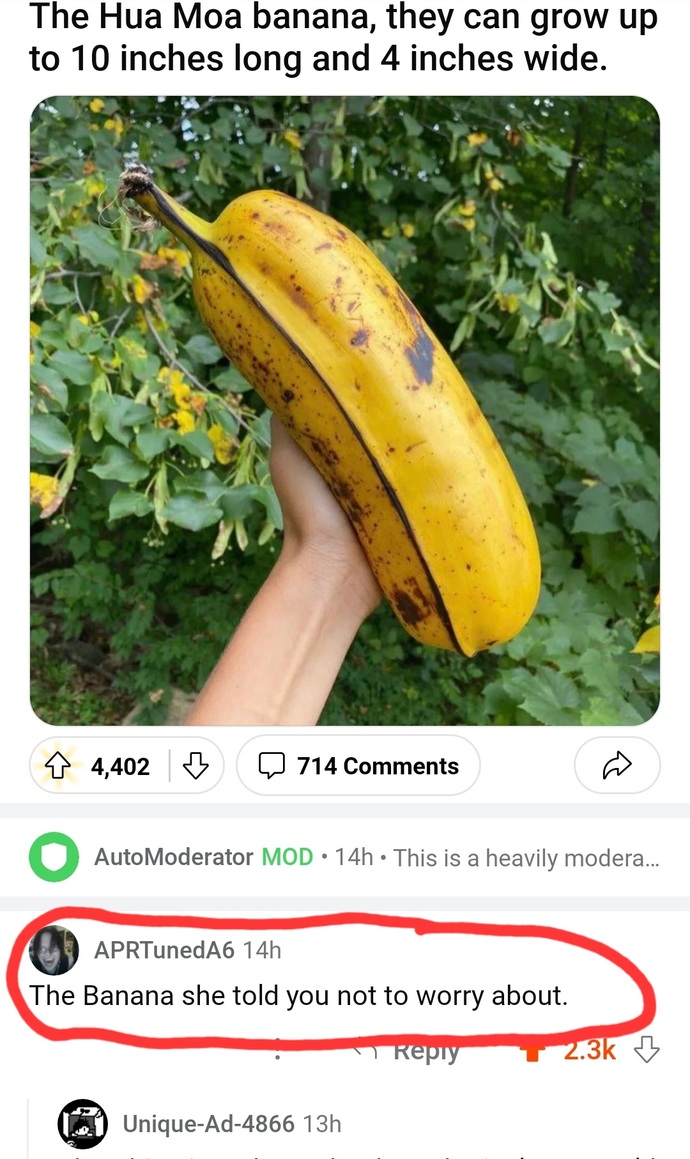Open the 714 Comments button
The height and width of the screenshot is (1159, 690).
359,766
